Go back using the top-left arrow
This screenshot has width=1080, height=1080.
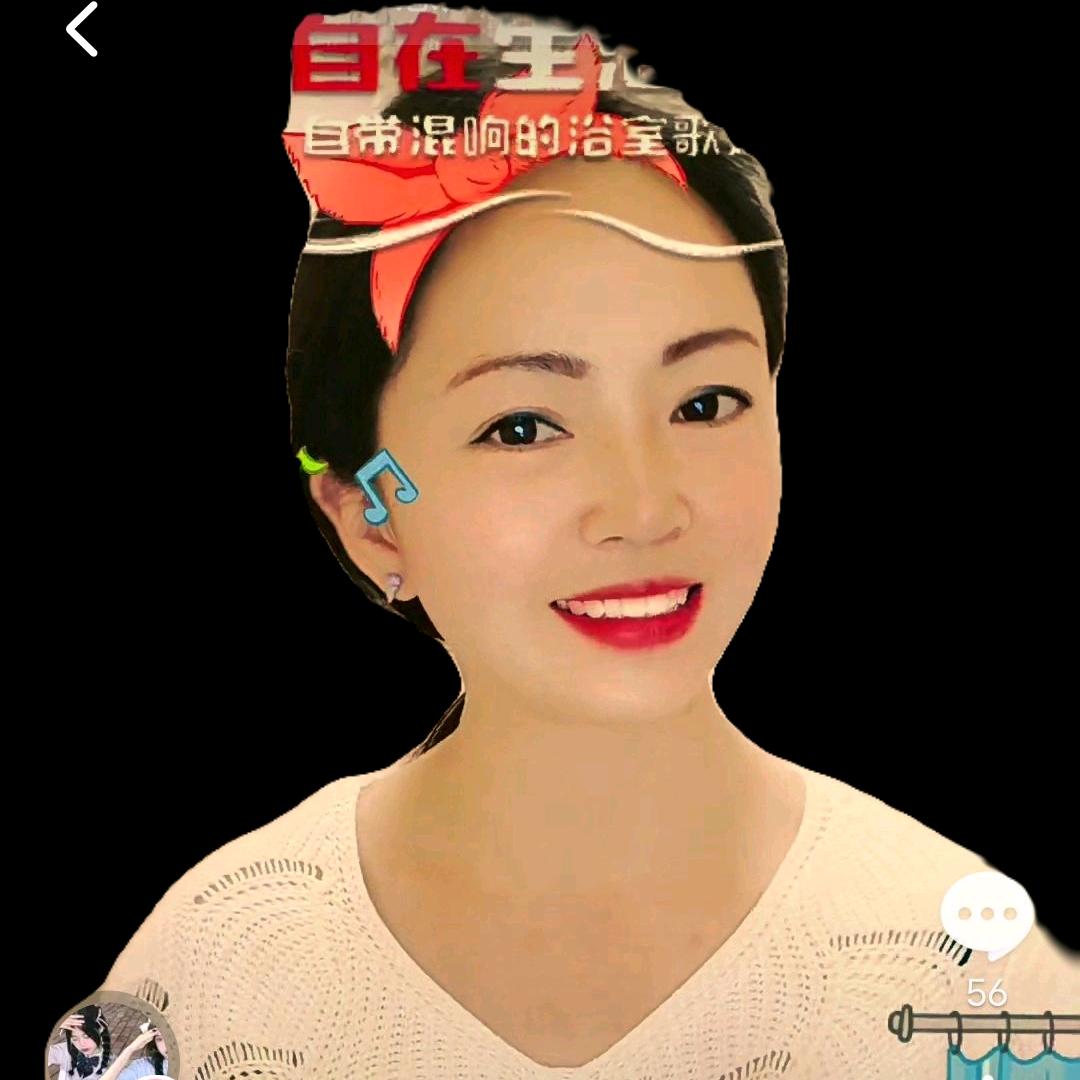[x=82, y=30]
